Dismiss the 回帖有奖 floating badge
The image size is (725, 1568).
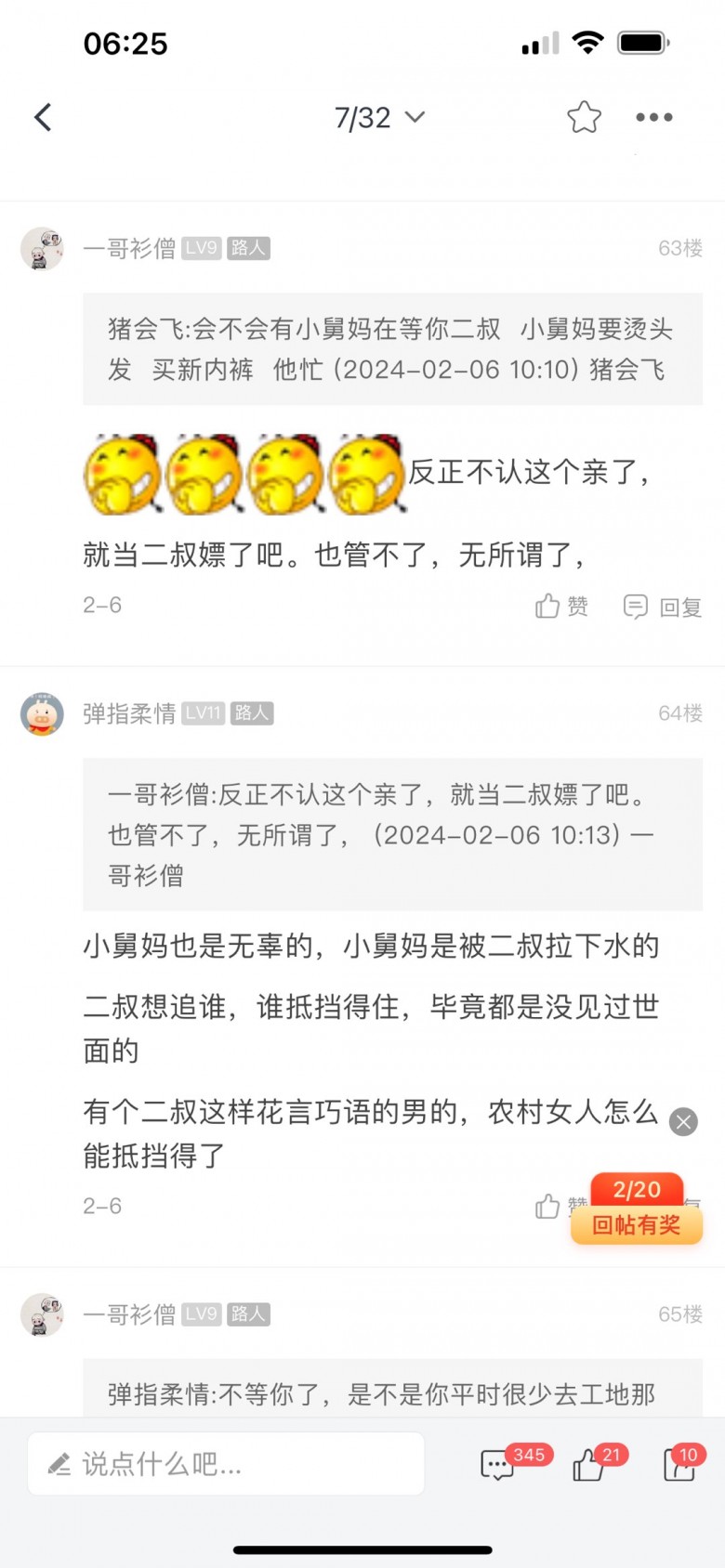[683, 1122]
